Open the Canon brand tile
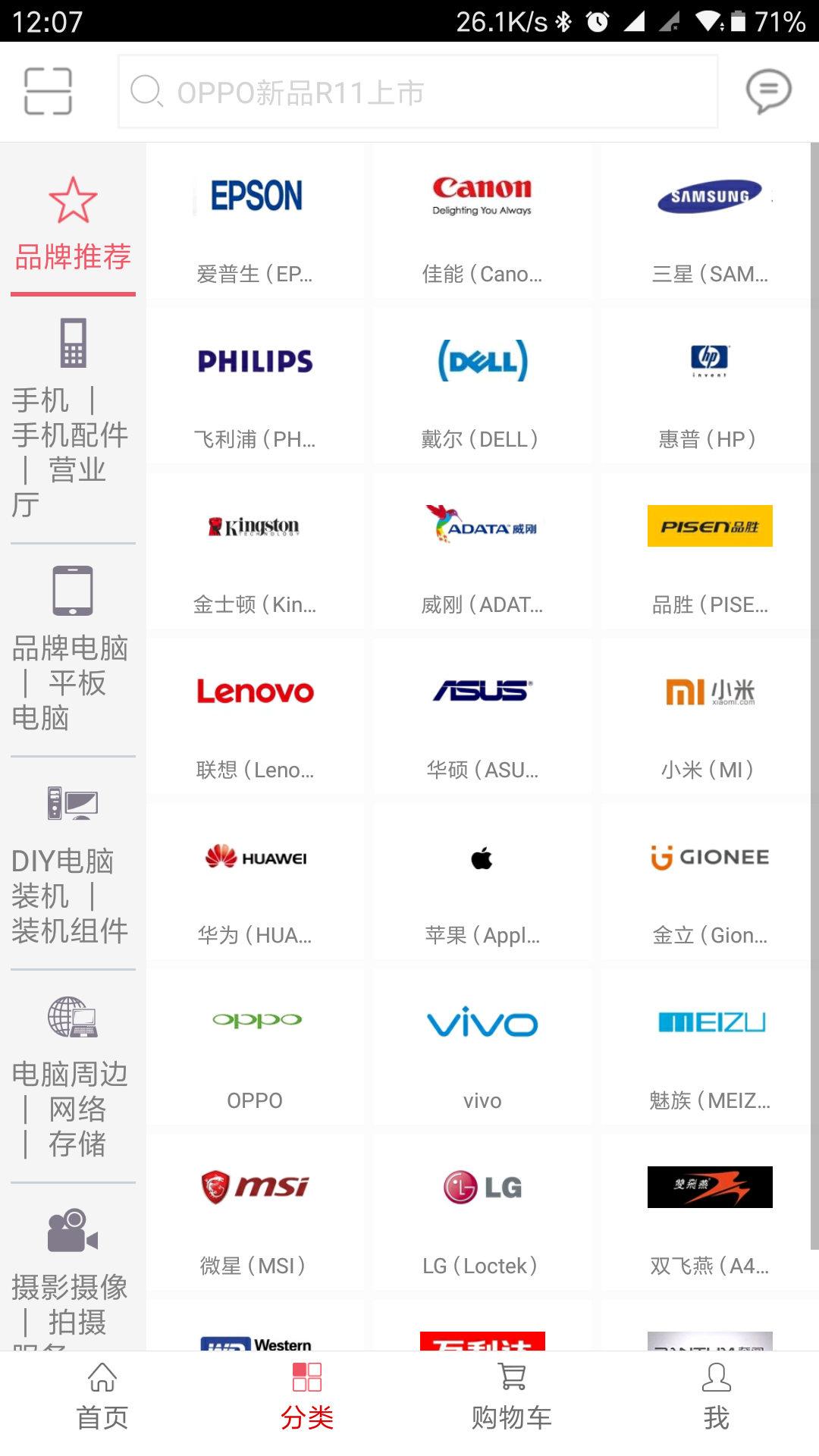This screenshot has height=1456, width=819. (x=482, y=222)
